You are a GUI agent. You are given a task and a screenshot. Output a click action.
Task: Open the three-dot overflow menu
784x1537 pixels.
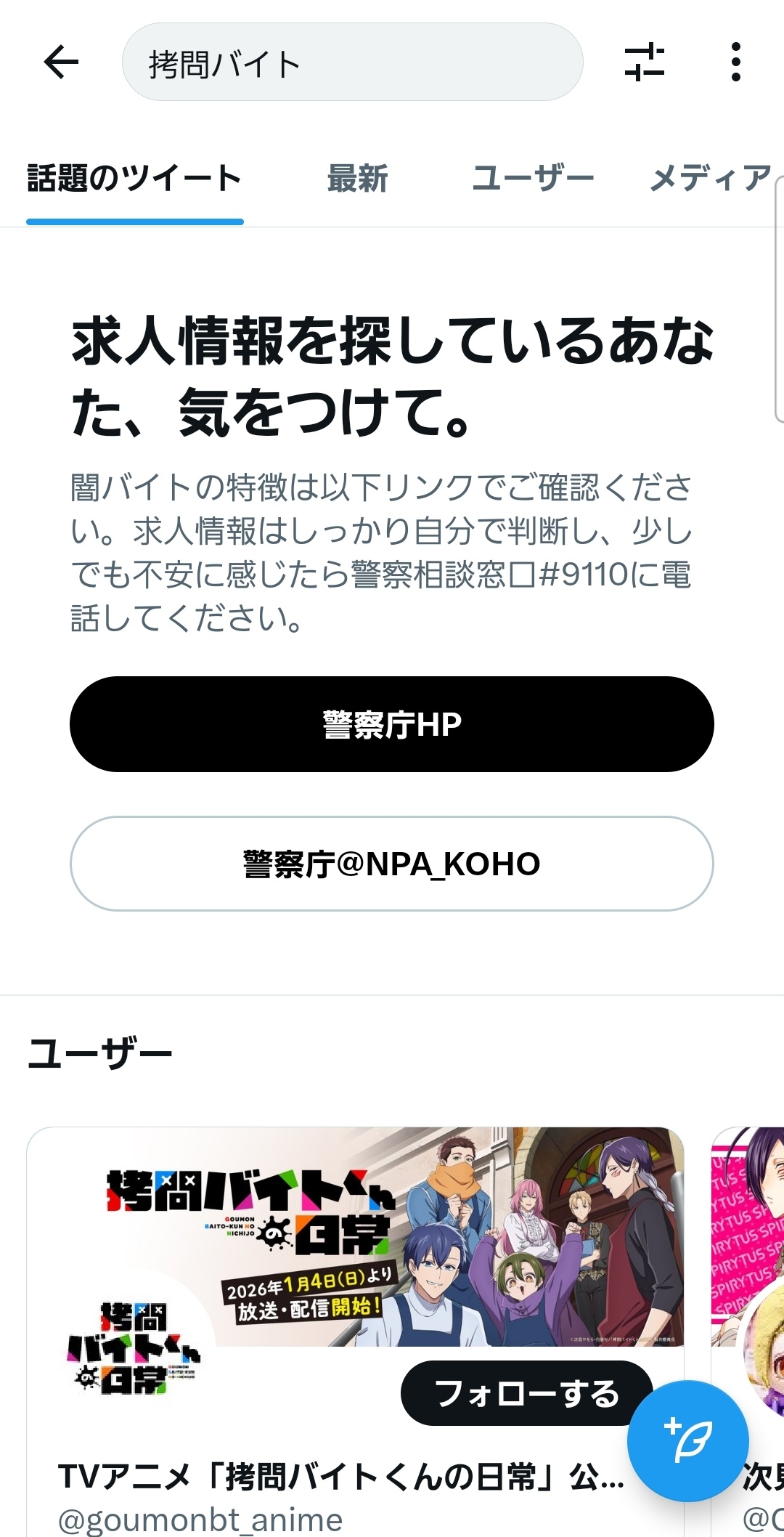coord(735,62)
